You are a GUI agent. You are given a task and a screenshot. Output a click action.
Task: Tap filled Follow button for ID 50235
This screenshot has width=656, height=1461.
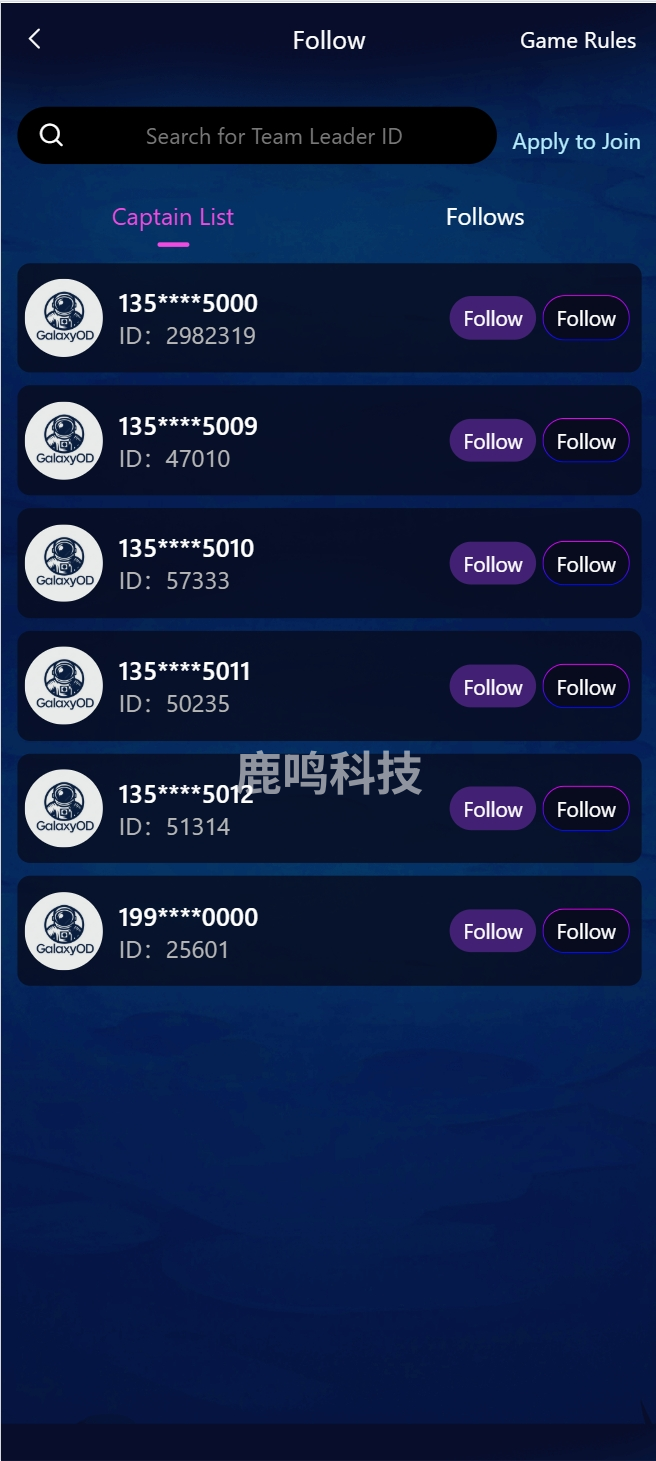coord(492,688)
